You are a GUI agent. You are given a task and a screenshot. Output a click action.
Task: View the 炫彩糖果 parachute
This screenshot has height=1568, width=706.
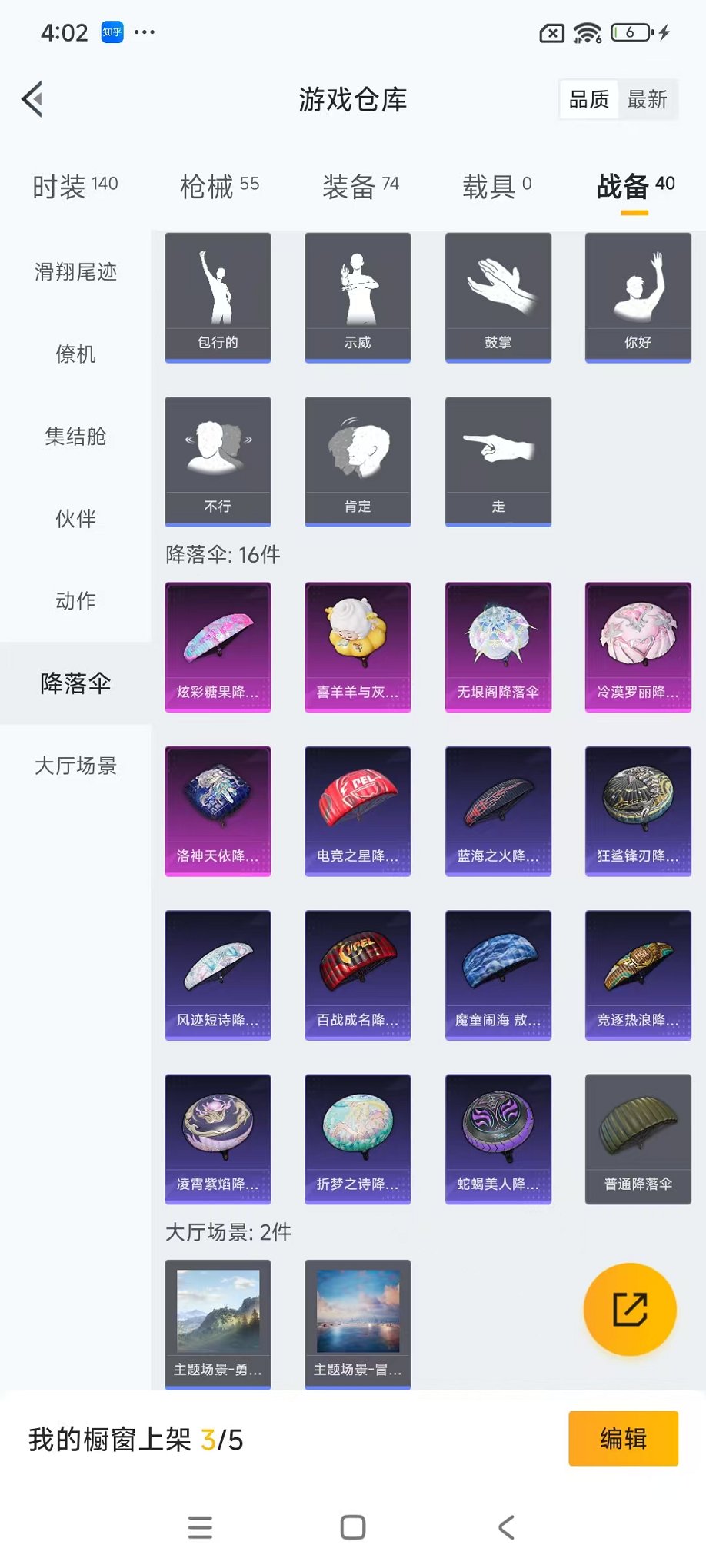coord(218,646)
